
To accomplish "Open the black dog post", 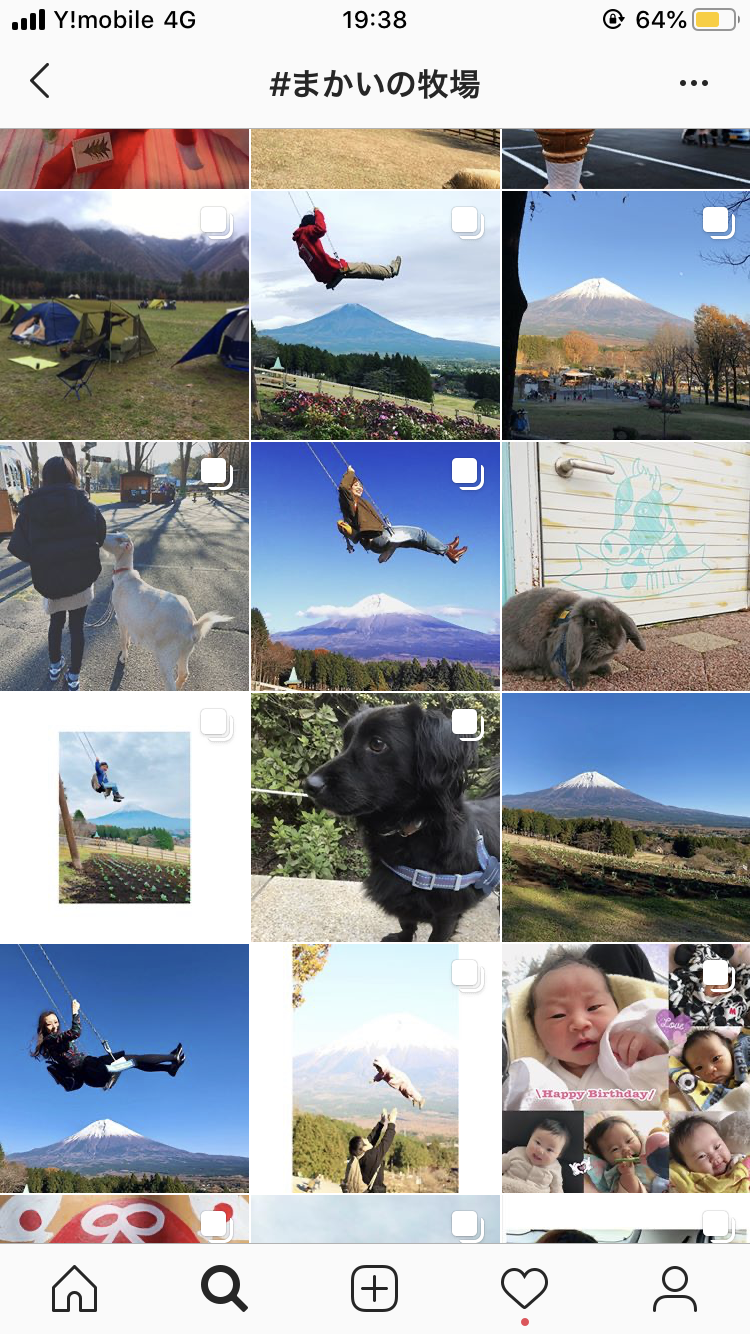I will pos(375,817).
